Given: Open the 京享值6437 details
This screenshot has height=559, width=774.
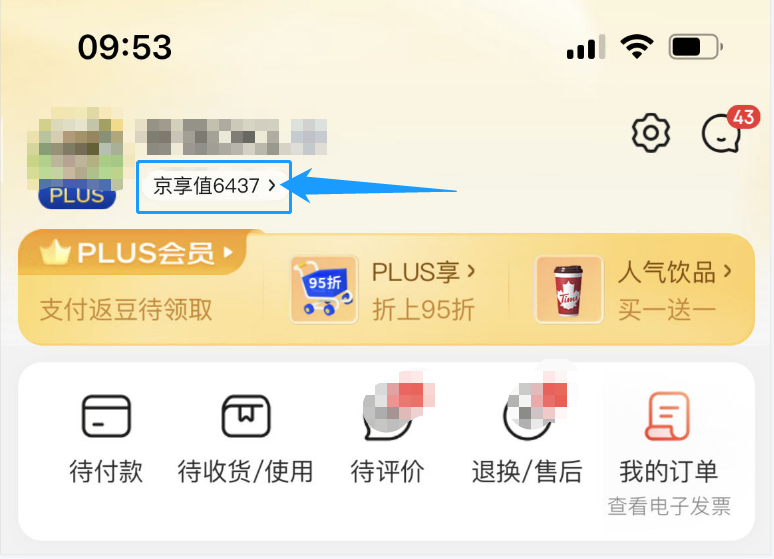Looking at the screenshot, I should click(214, 186).
